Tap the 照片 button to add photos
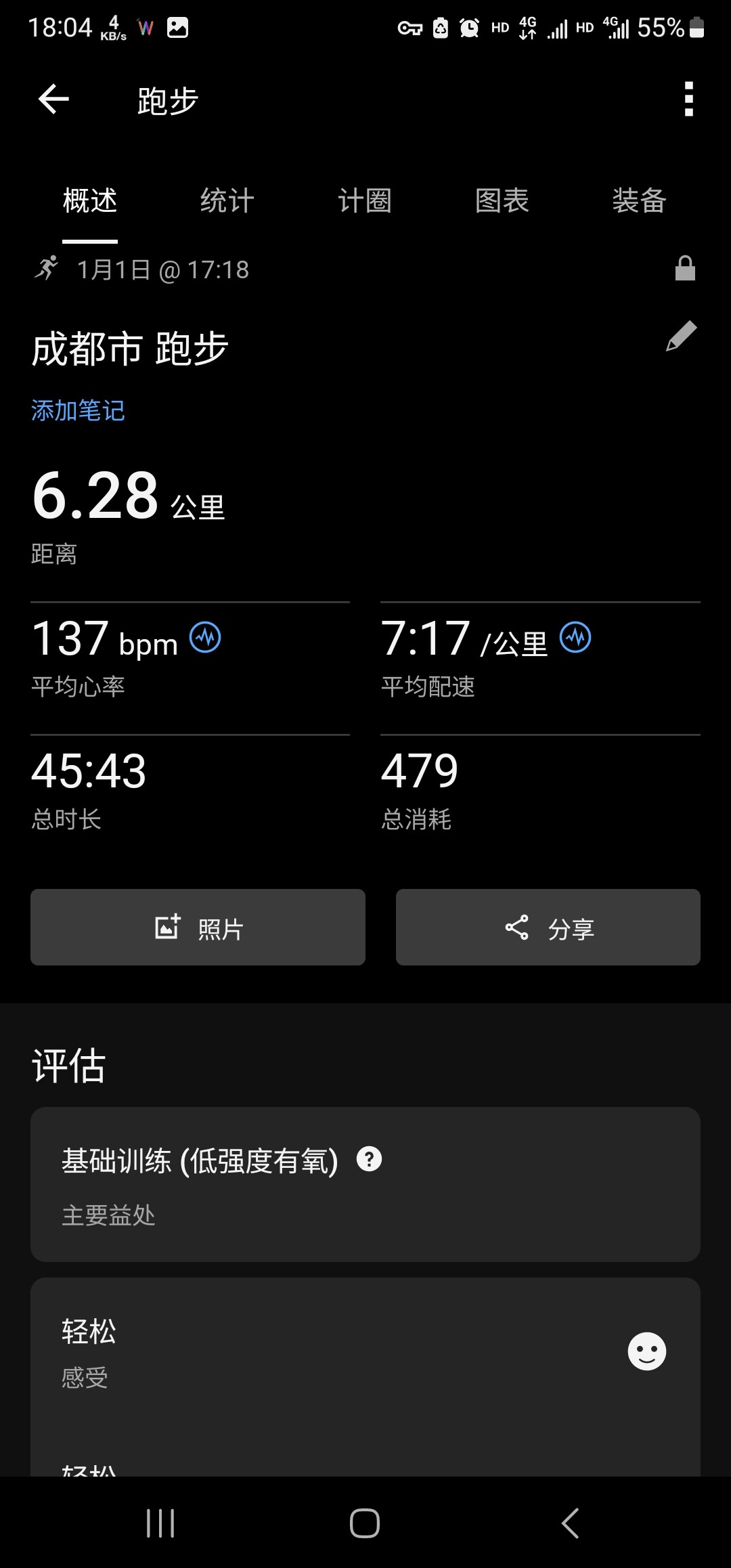Viewport: 731px width, 1568px height. [198, 928]
